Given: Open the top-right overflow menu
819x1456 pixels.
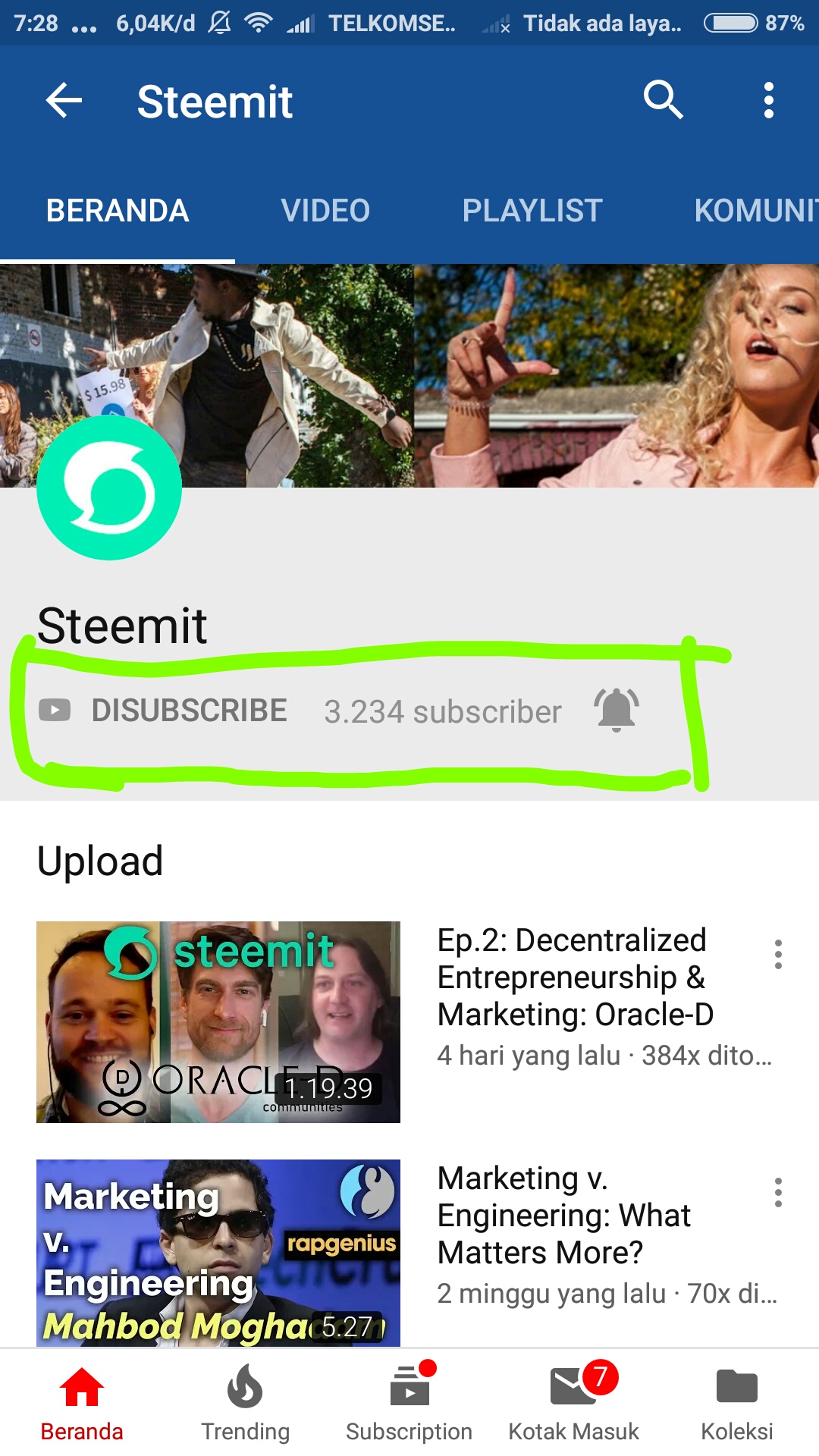Looking at the screenshot, I should (768, 100).
